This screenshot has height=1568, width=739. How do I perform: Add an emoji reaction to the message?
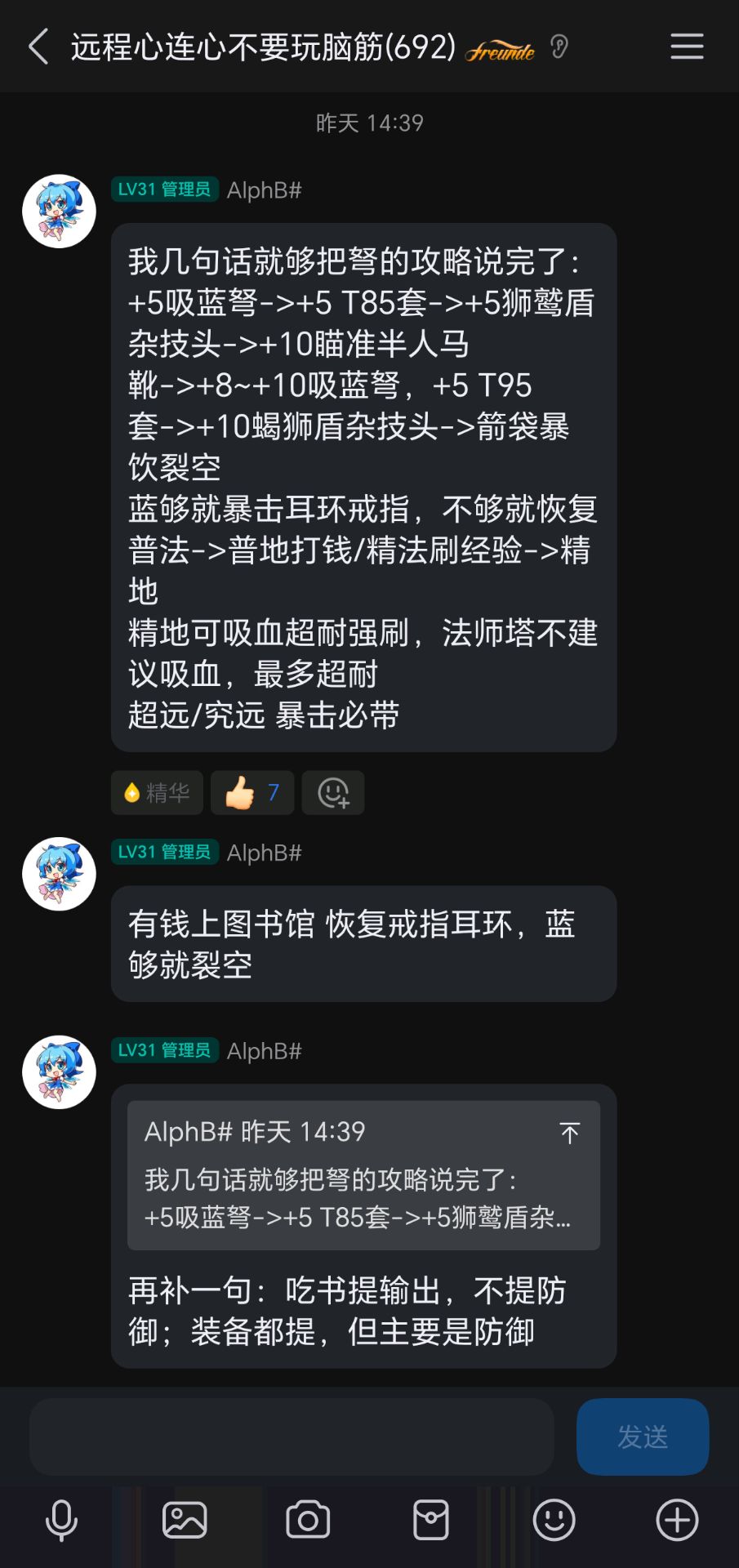(333, 793)
